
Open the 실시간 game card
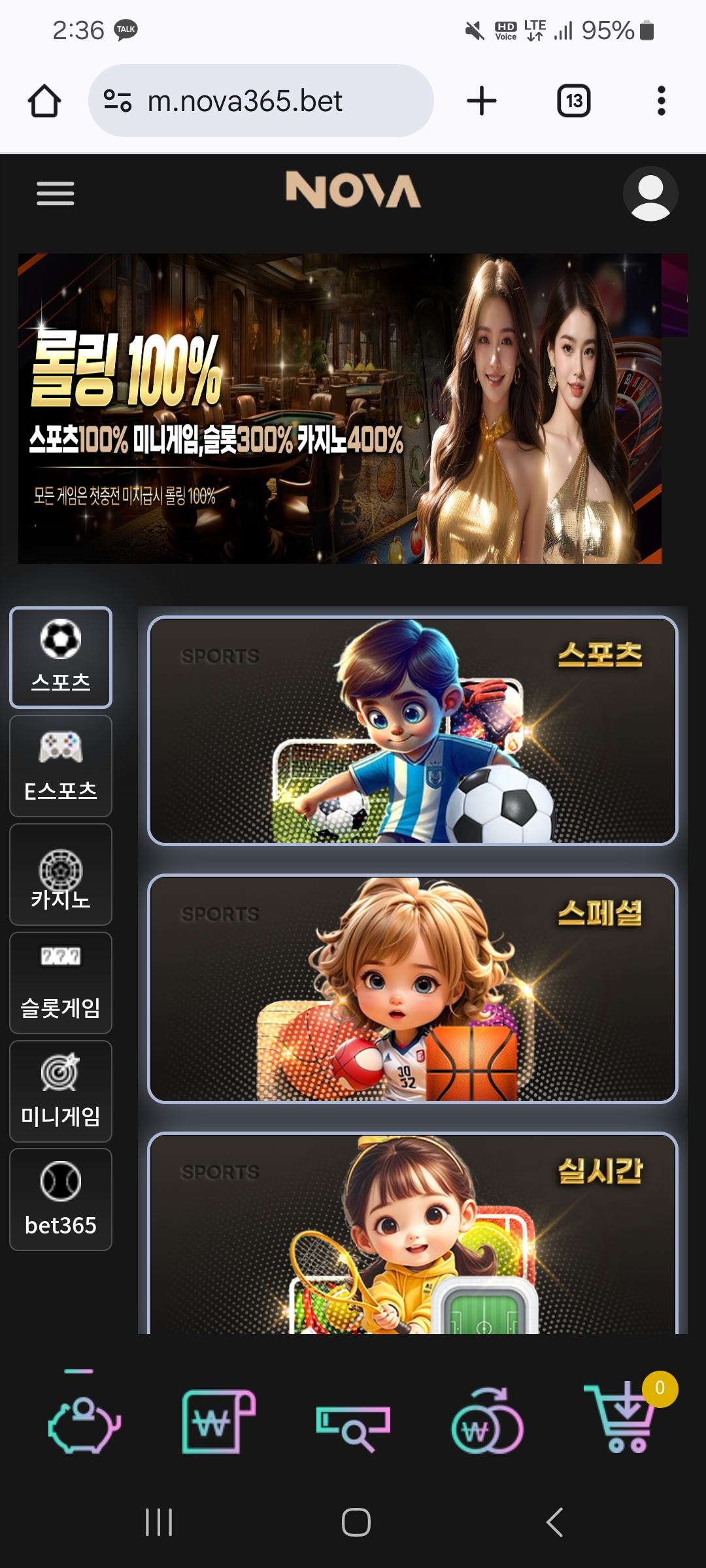[412, 1235]
